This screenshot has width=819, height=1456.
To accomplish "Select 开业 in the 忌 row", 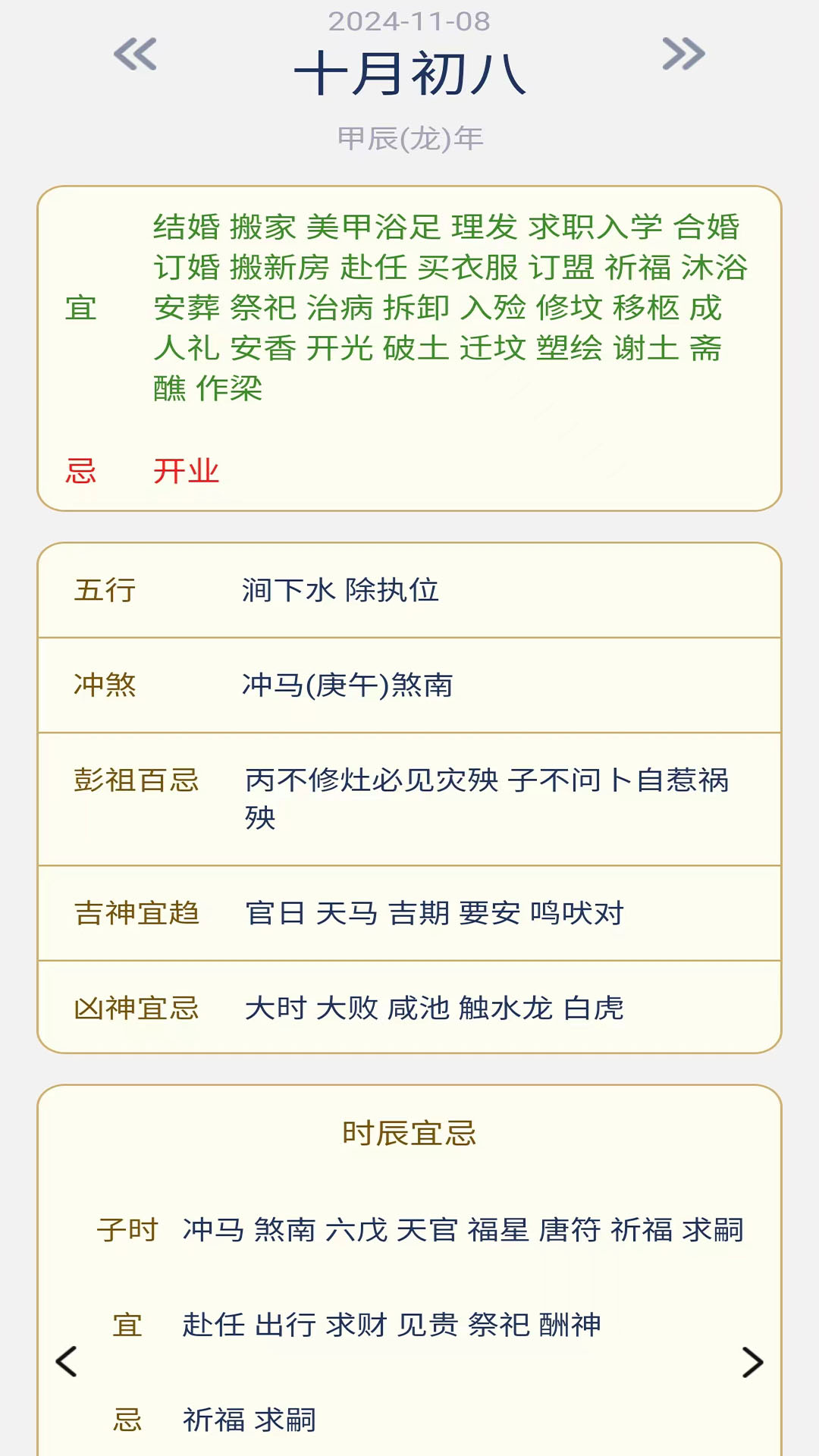I will pyautogui.click(x=186, y=472).
